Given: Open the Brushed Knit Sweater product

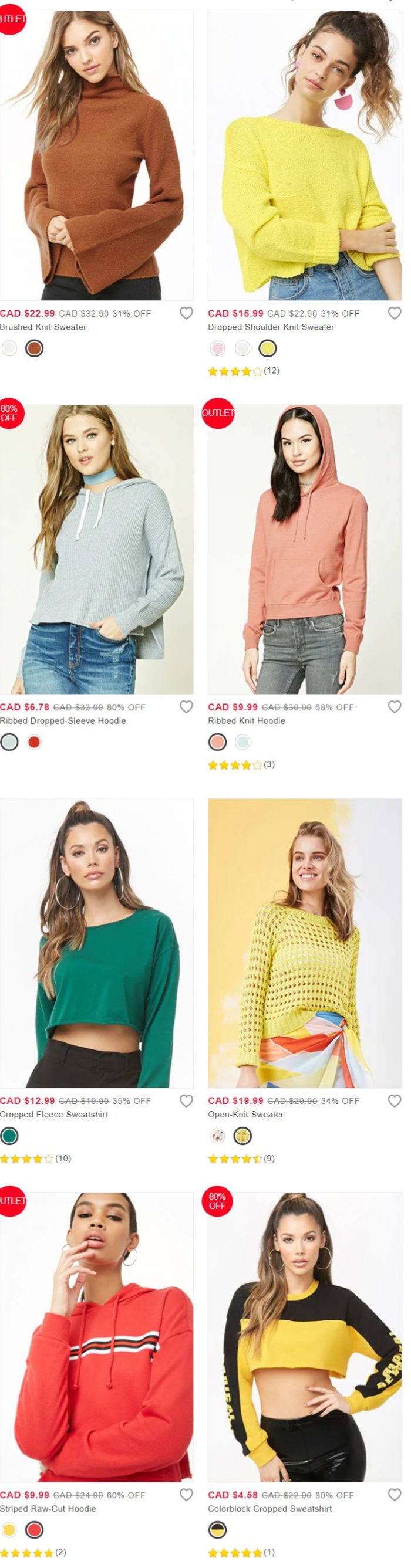Looking at the screenshot, I should tap(96, 155).
